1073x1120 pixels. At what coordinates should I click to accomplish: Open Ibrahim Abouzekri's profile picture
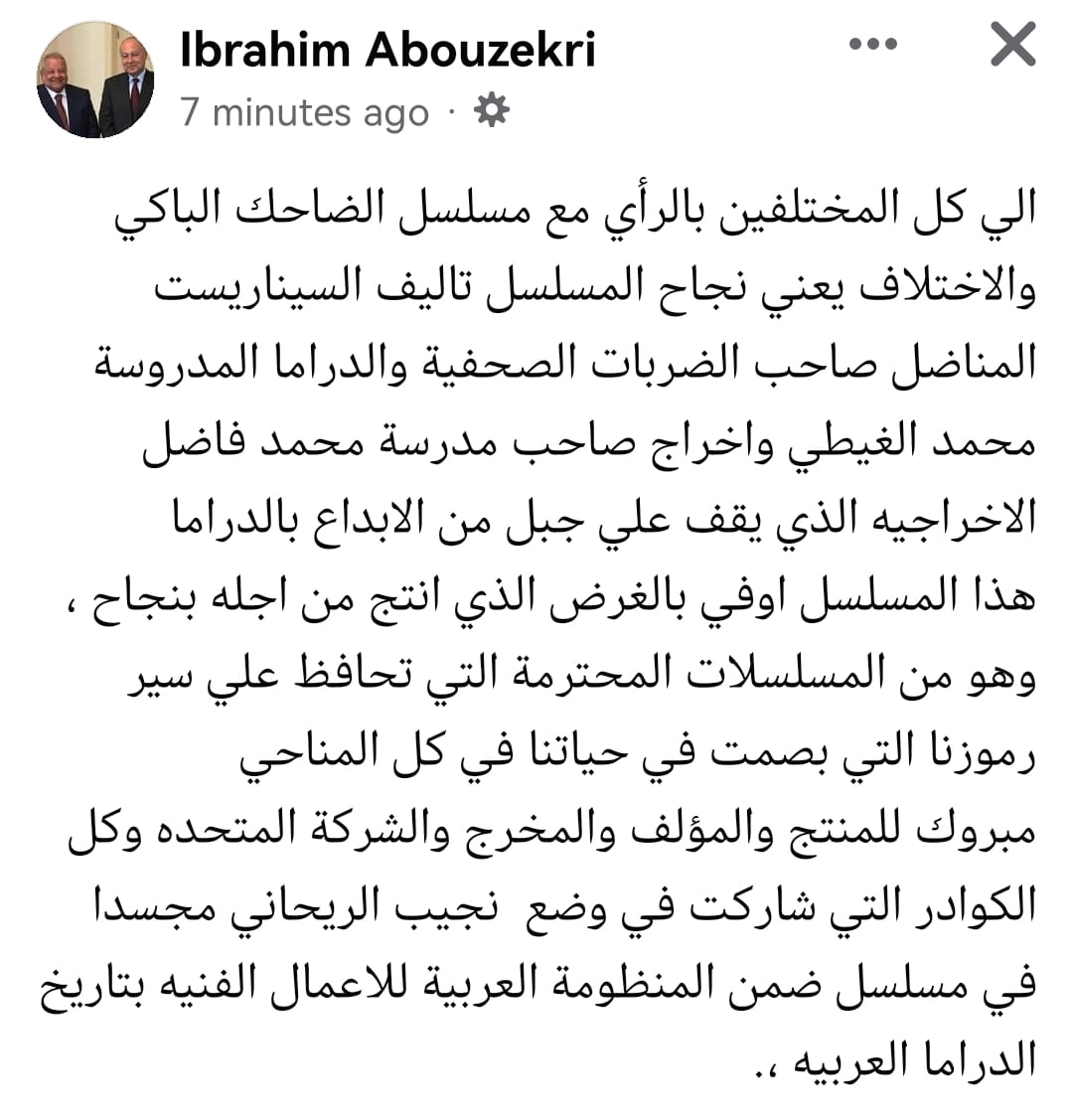(96, 80)
